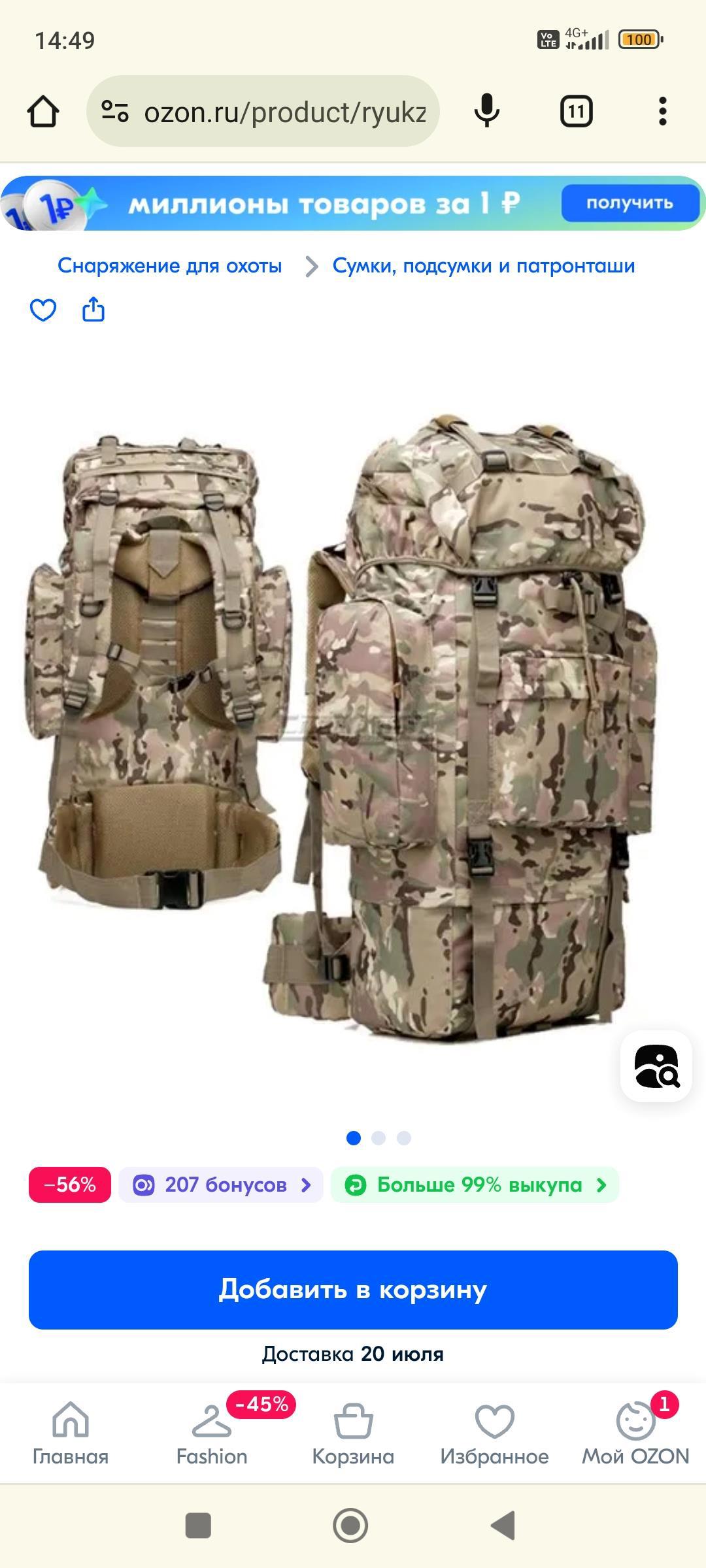Screen dimensions: 706x1568
Task: Search similar products by image
Action: pos(656,1066)
